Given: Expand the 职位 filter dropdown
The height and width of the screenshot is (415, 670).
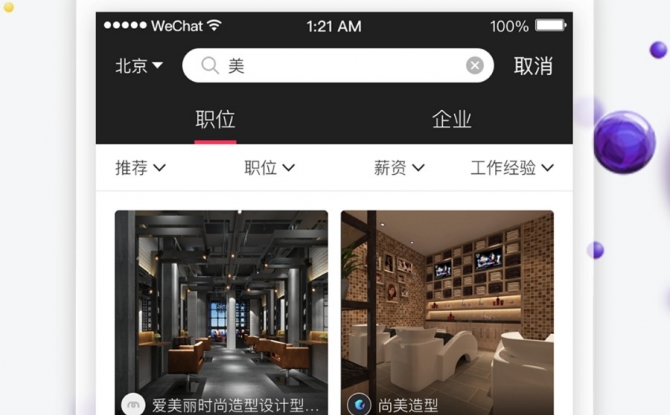Looking at the screenshot, I should [x=270, y=168].
